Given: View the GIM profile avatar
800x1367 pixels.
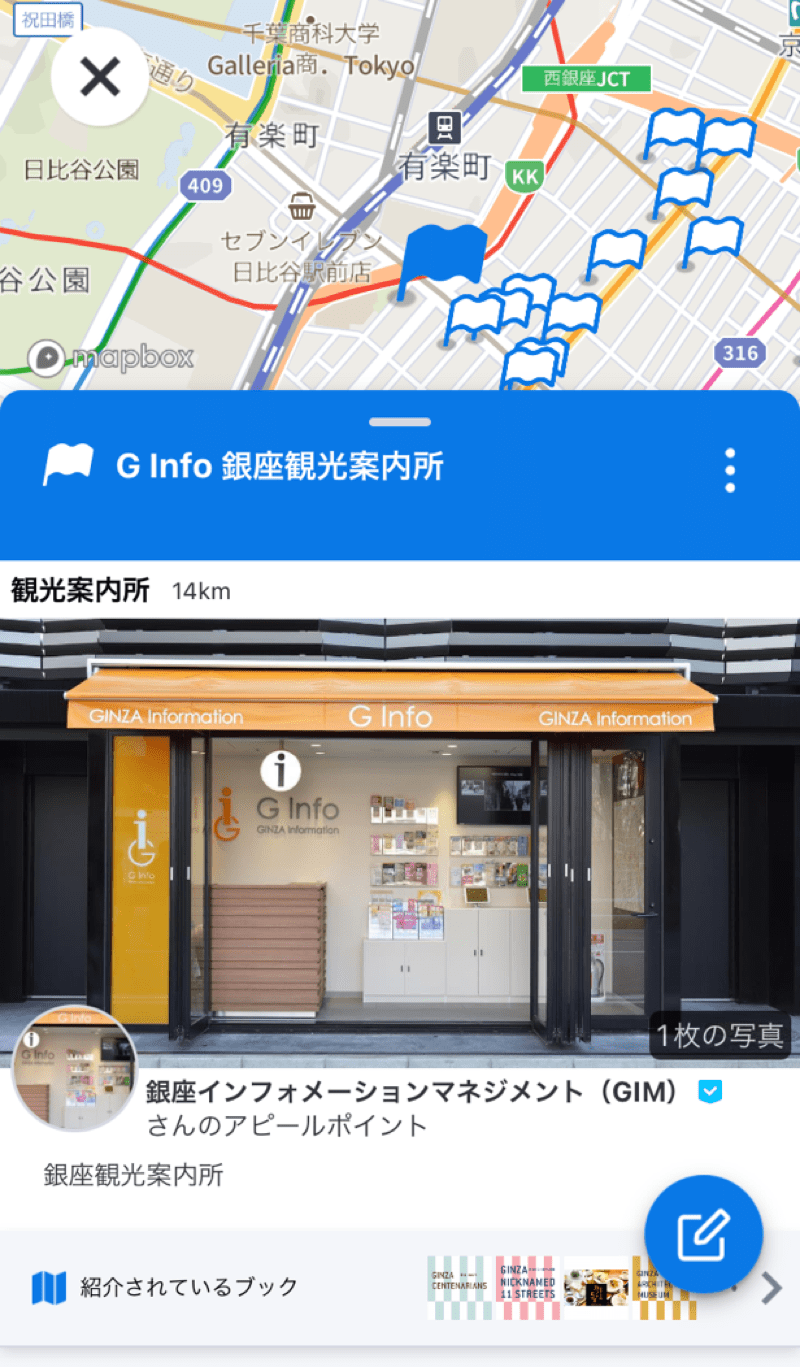Looking at the screenshot, I should [74, 1069].
